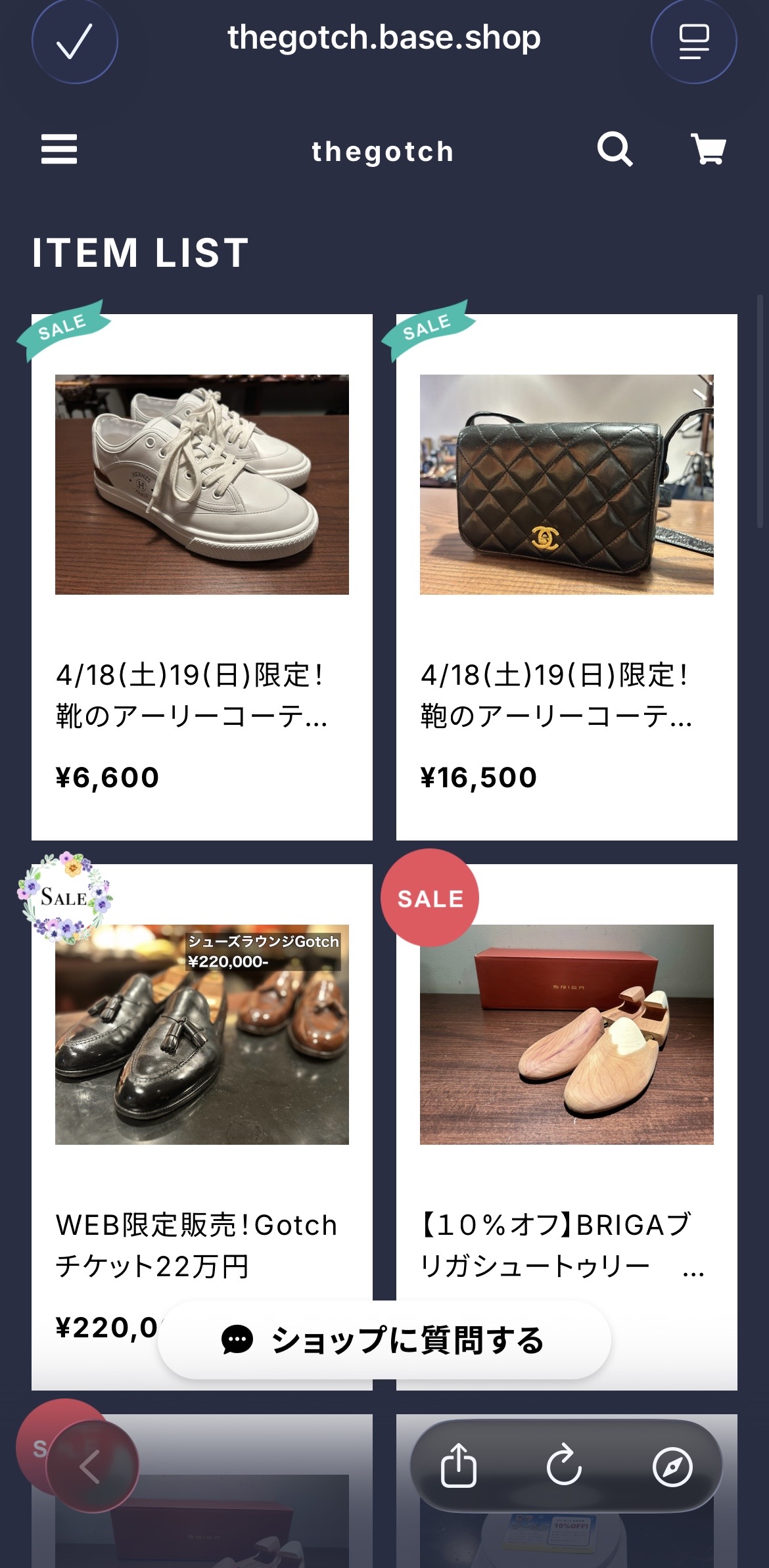Open the shop search
769x1568 pixels.
coord(615,150)
